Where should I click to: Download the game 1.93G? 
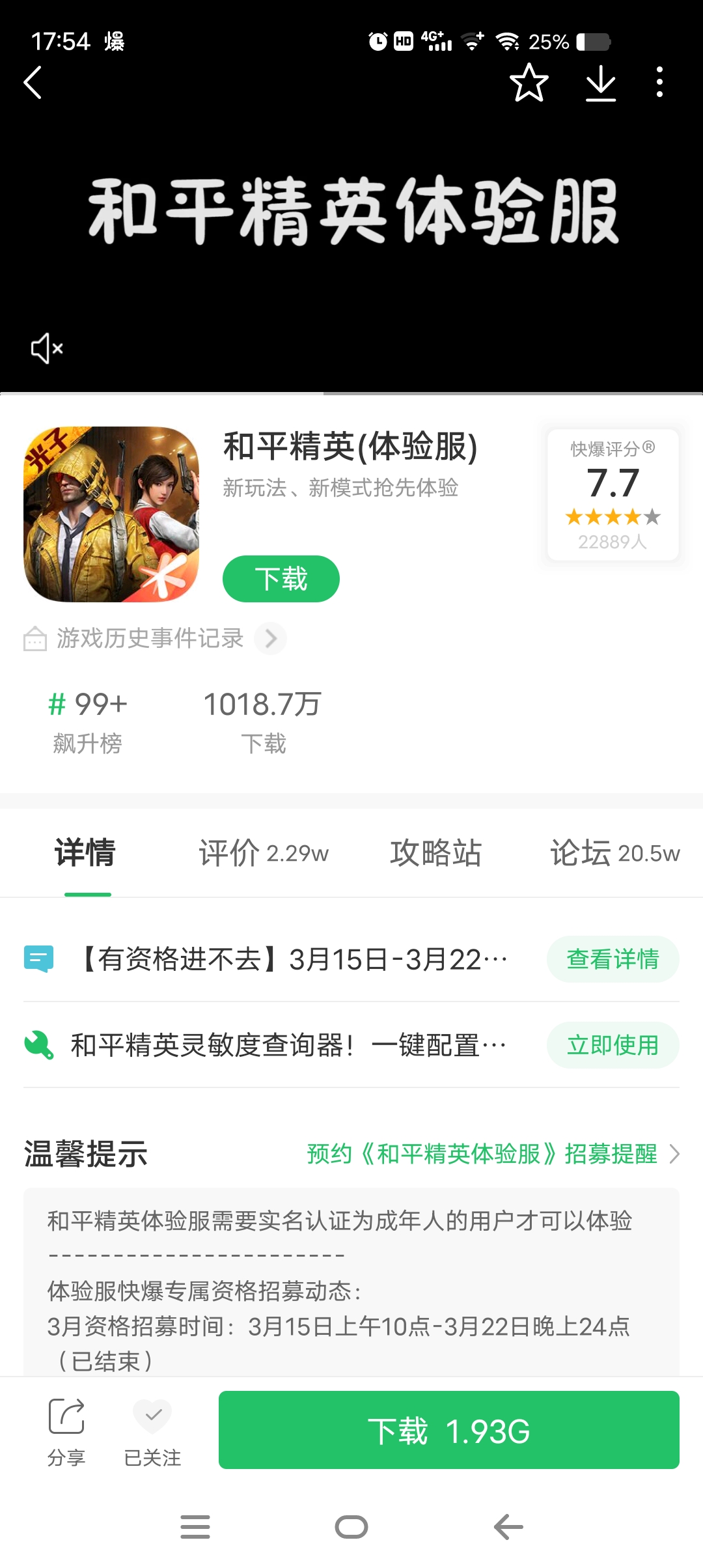point(448,1431)
